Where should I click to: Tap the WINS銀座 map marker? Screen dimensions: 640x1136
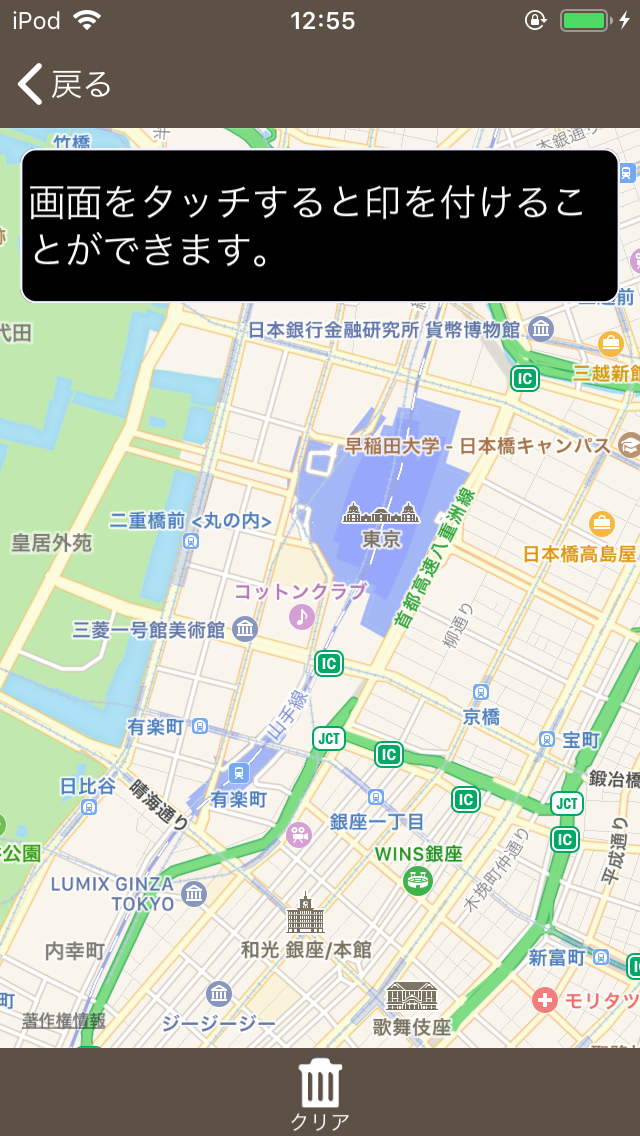pos(418,880)
